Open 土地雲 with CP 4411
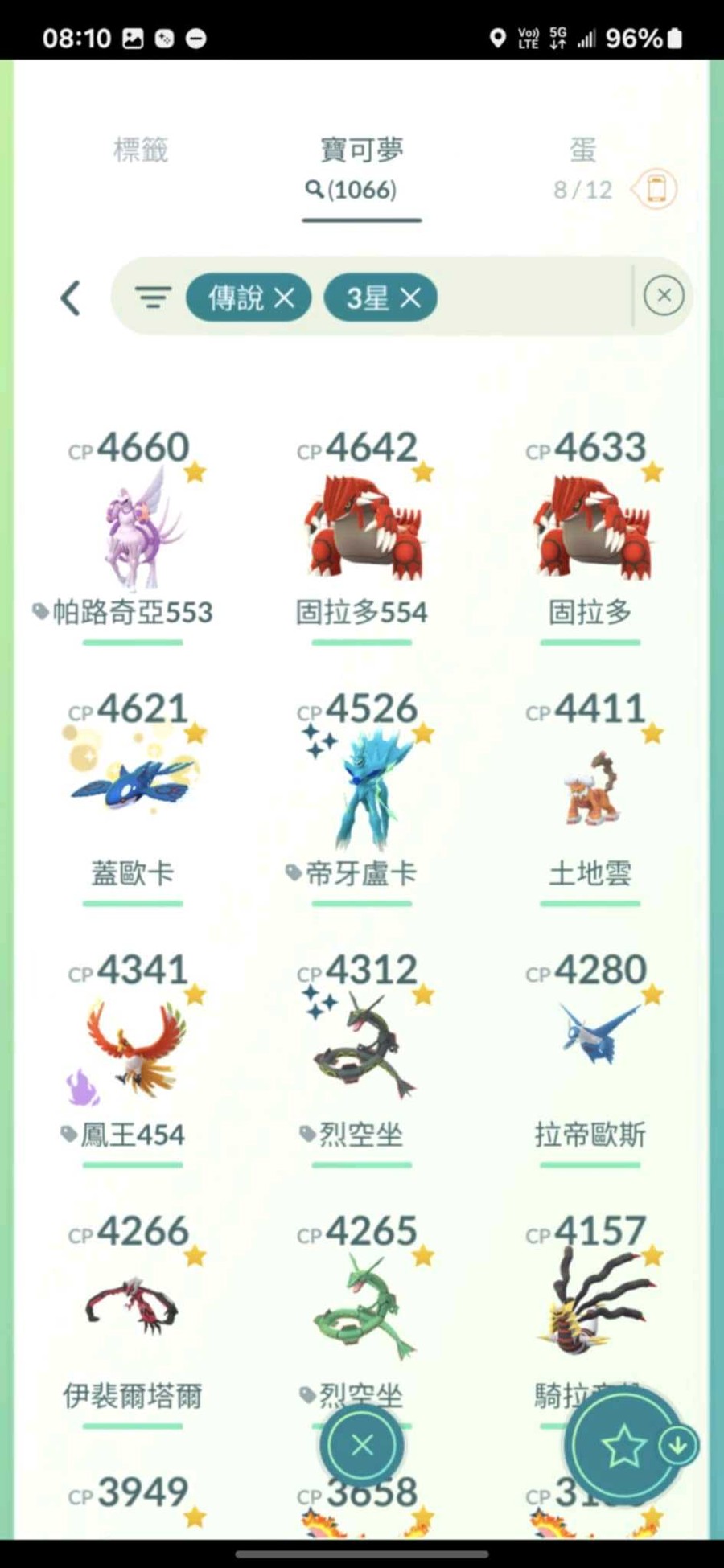 tap(590, 792)
